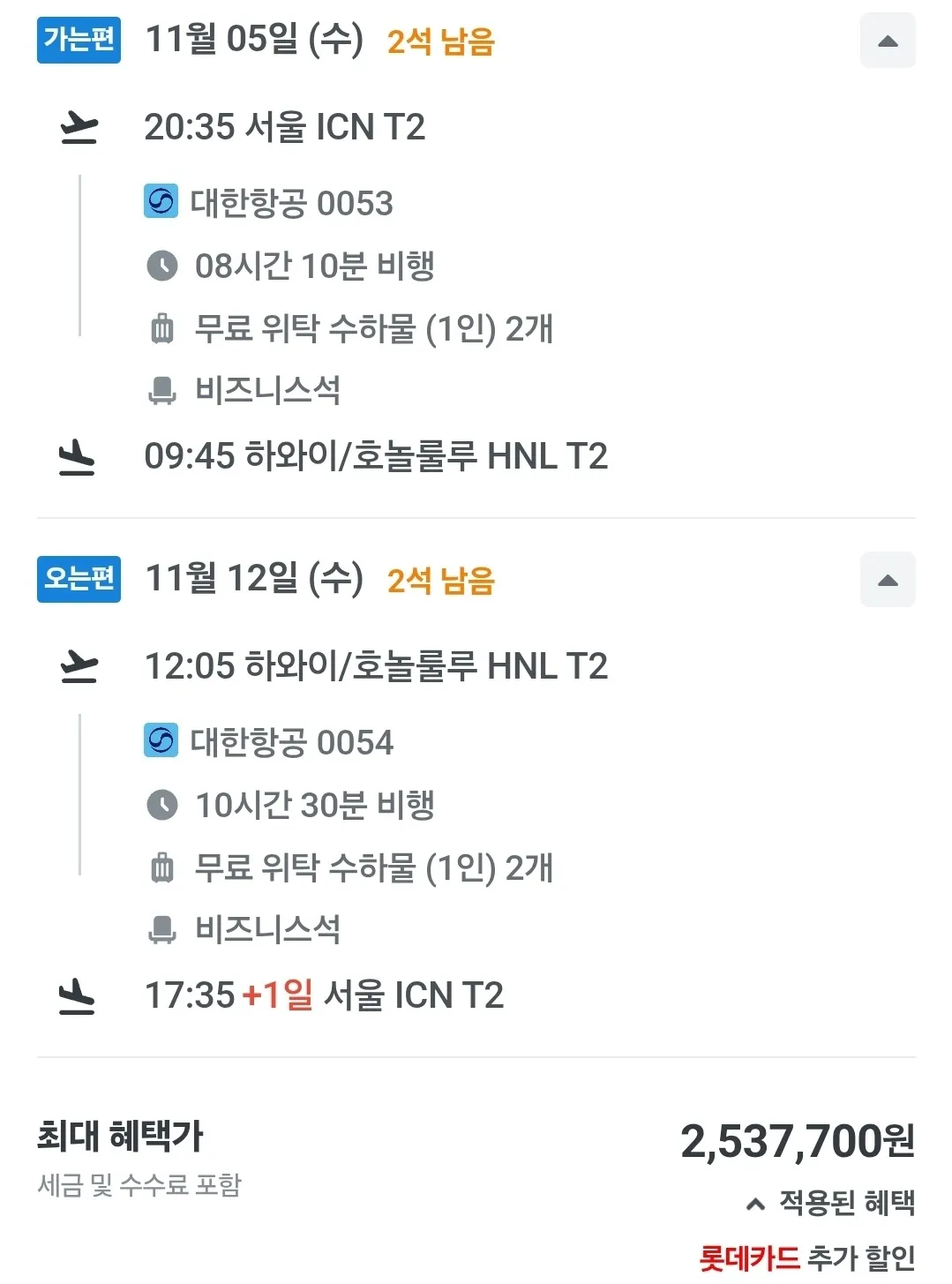
Task: Click the landing airplane icon at Honolulu arrival
Action: tap(78, 457)
